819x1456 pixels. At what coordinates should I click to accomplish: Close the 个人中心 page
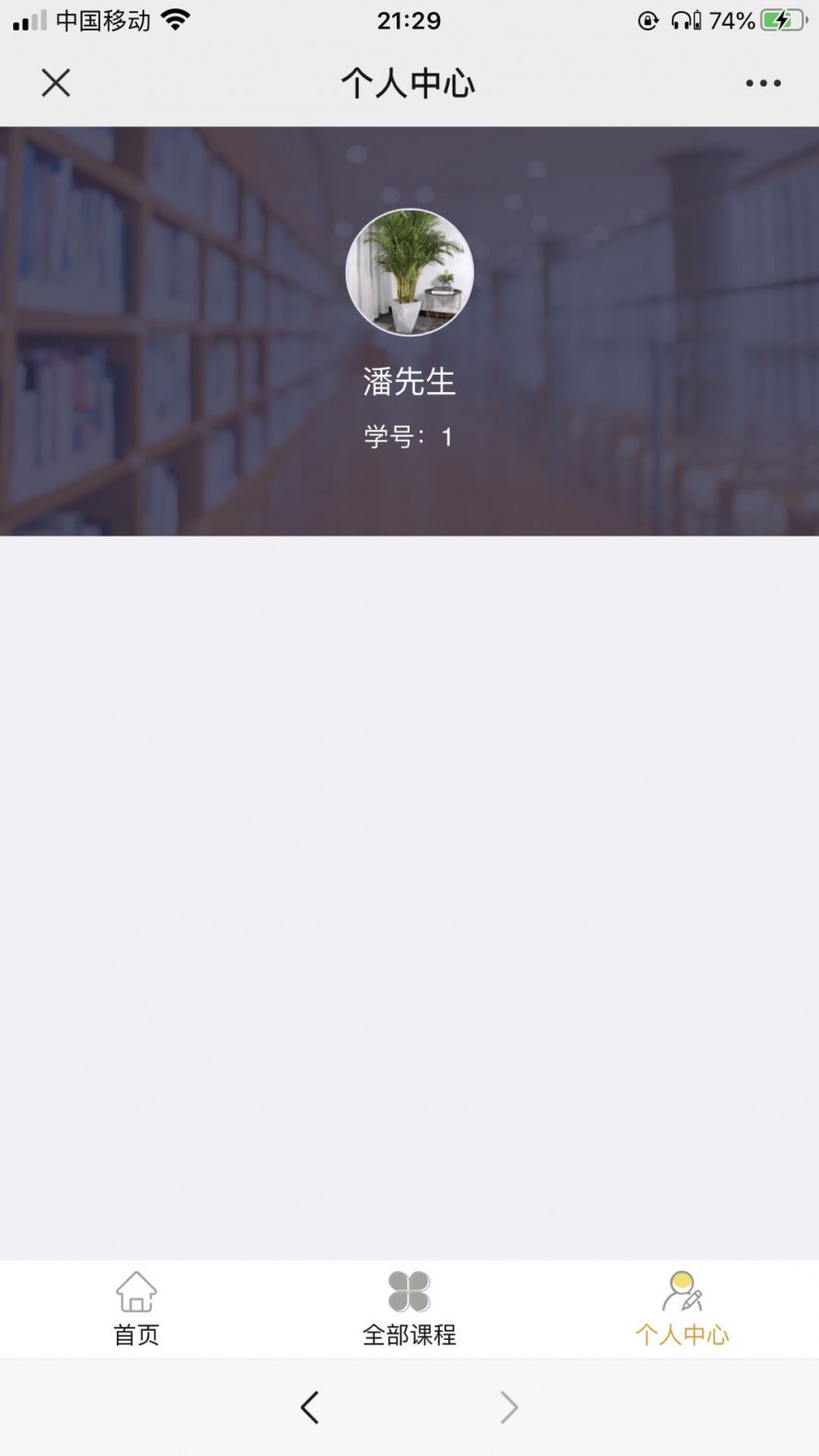(56, 83)
